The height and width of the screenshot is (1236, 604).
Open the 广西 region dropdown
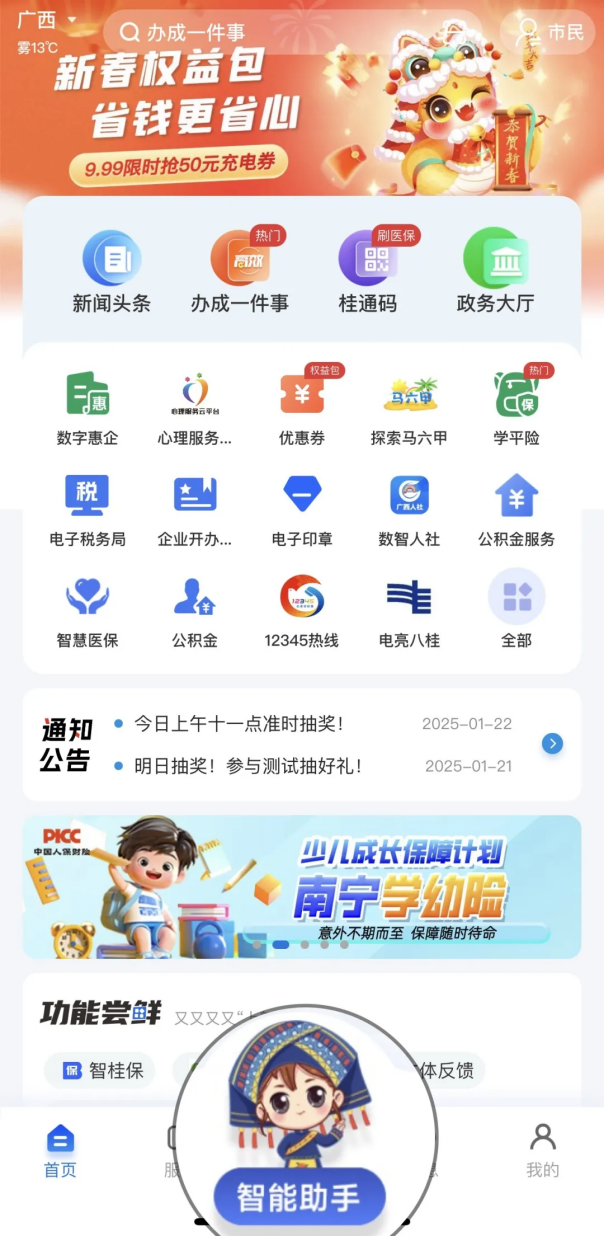(46, 21)
